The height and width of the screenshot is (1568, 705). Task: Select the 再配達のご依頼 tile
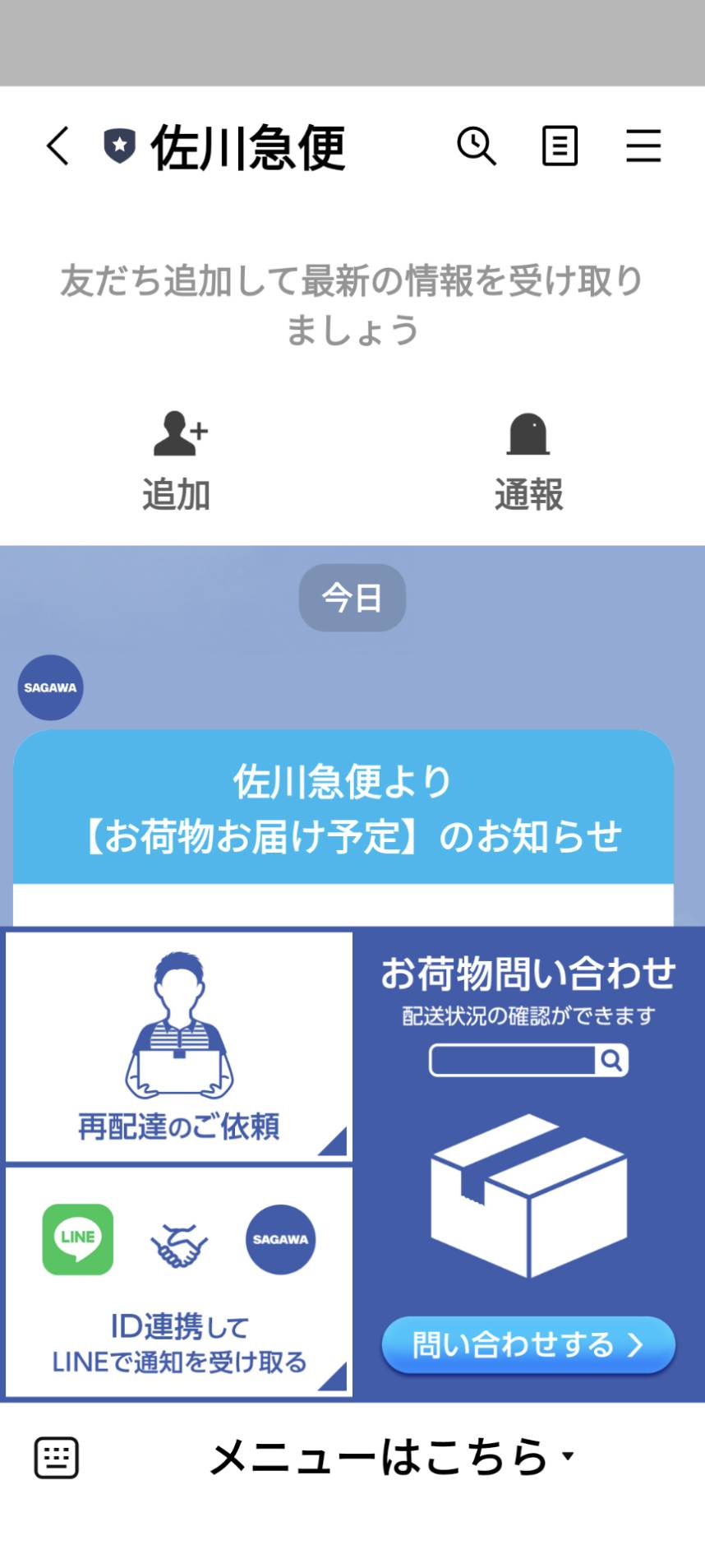click(x=179, y=1047)
